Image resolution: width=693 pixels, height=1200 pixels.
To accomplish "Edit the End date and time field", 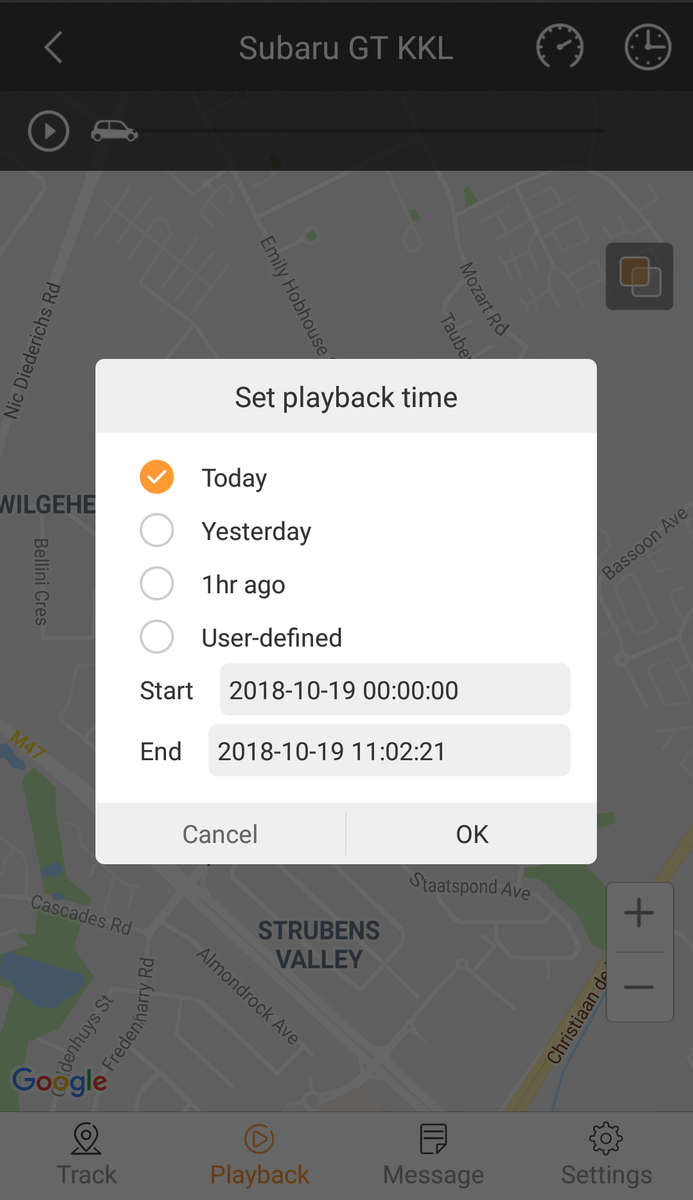I will (x=388, y=751).
